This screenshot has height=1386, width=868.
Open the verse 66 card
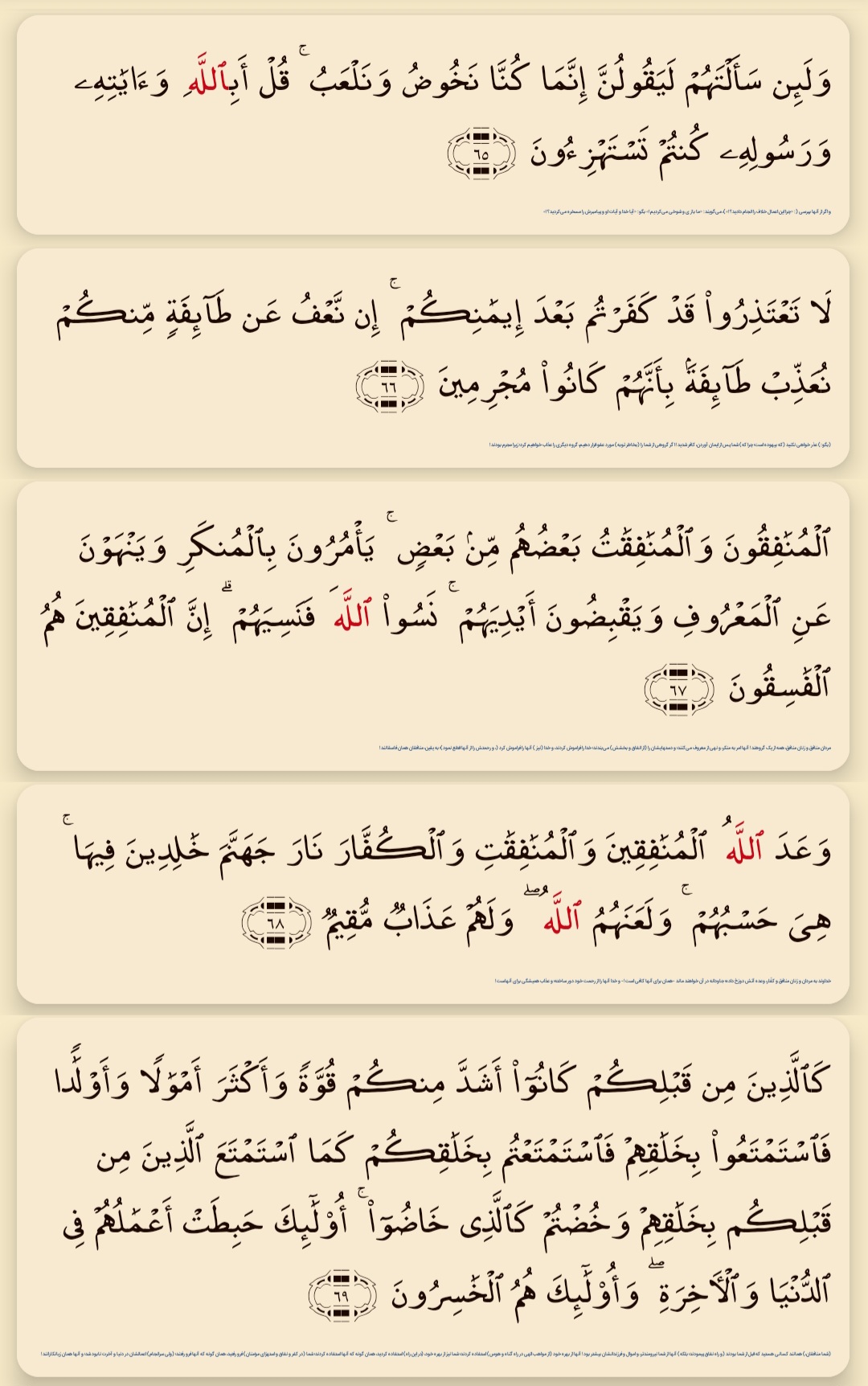(432, 358)
